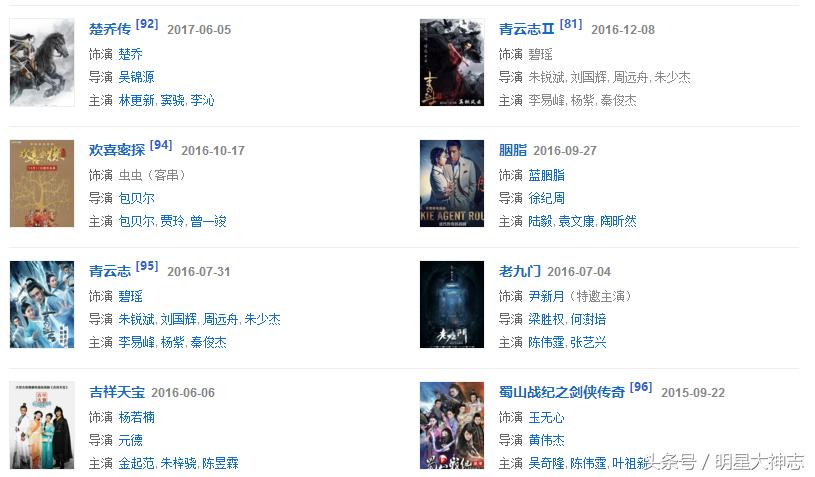The width and height of the screenshot is (815, 477).
Task: Jump to reference 94 beside 欢喜密探
Action: (161, 146)
